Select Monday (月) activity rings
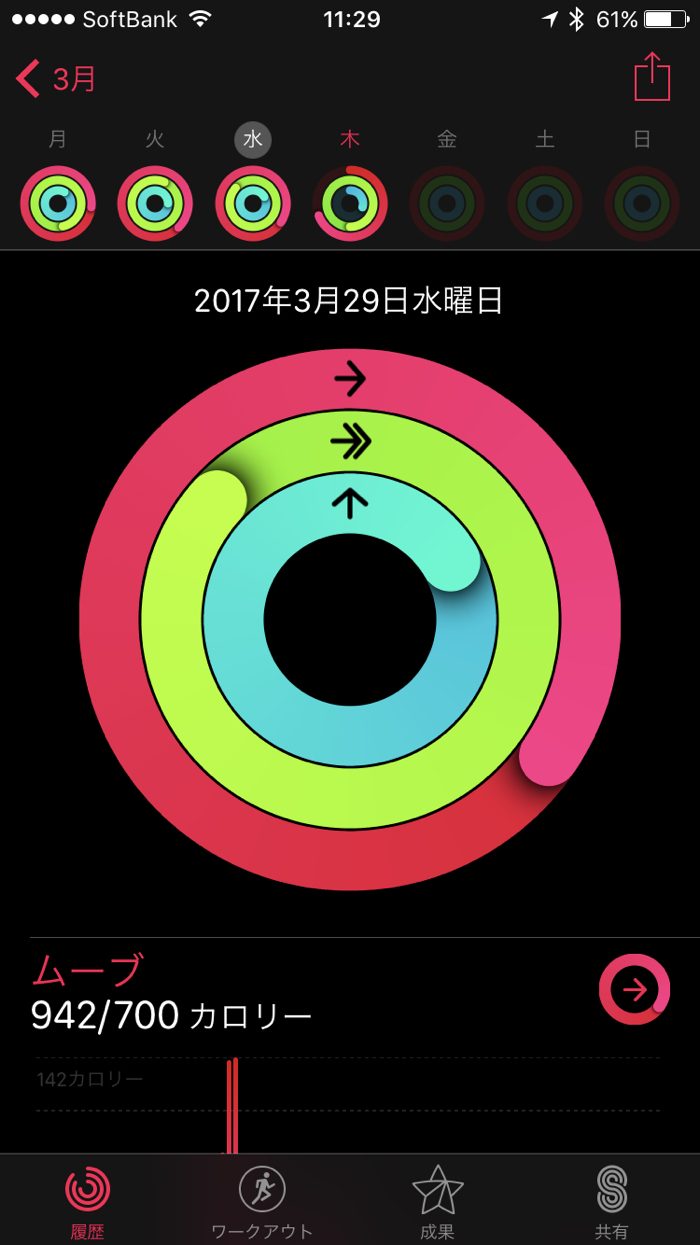Screen dimensions: 700x1245 [x=58, y=204]
